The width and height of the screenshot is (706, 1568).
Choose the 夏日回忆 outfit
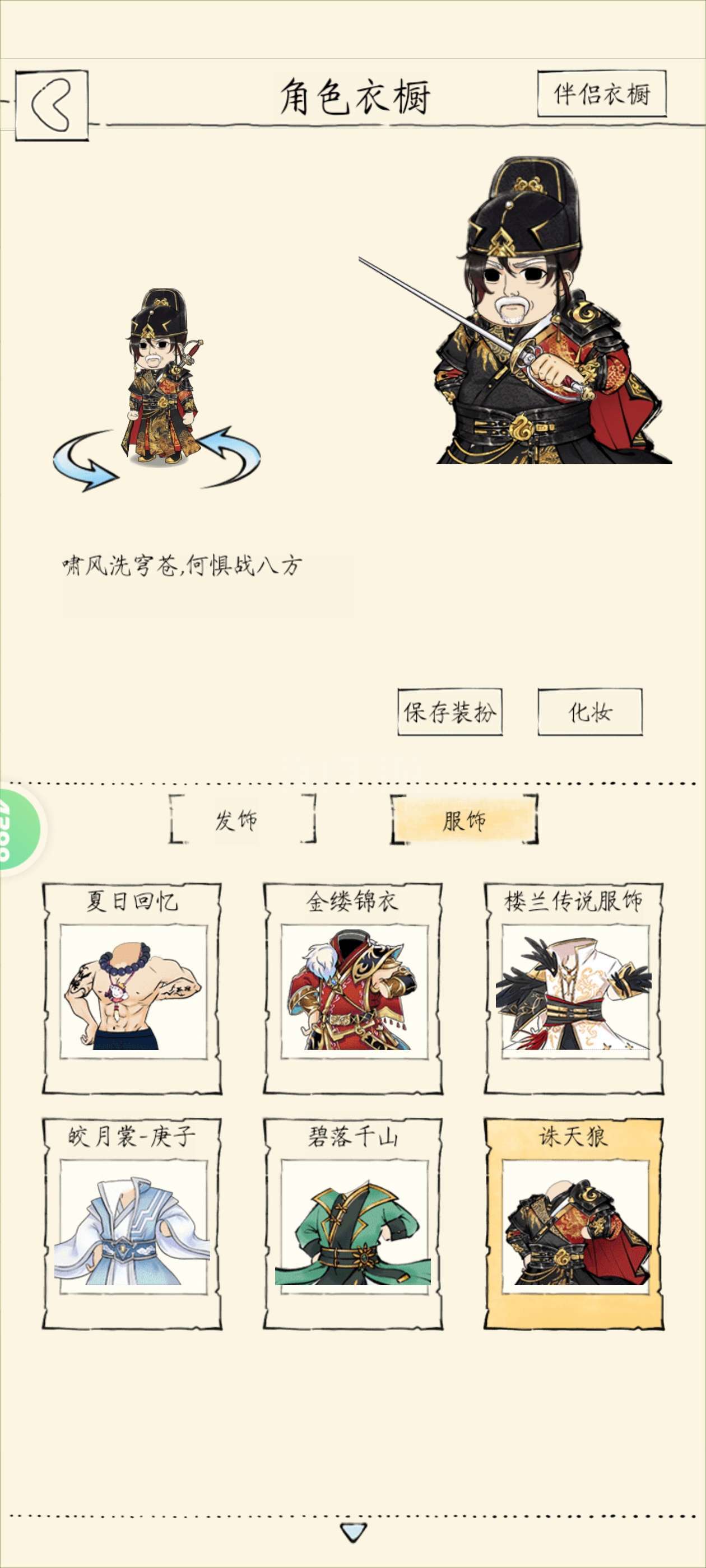pos(132,989)
